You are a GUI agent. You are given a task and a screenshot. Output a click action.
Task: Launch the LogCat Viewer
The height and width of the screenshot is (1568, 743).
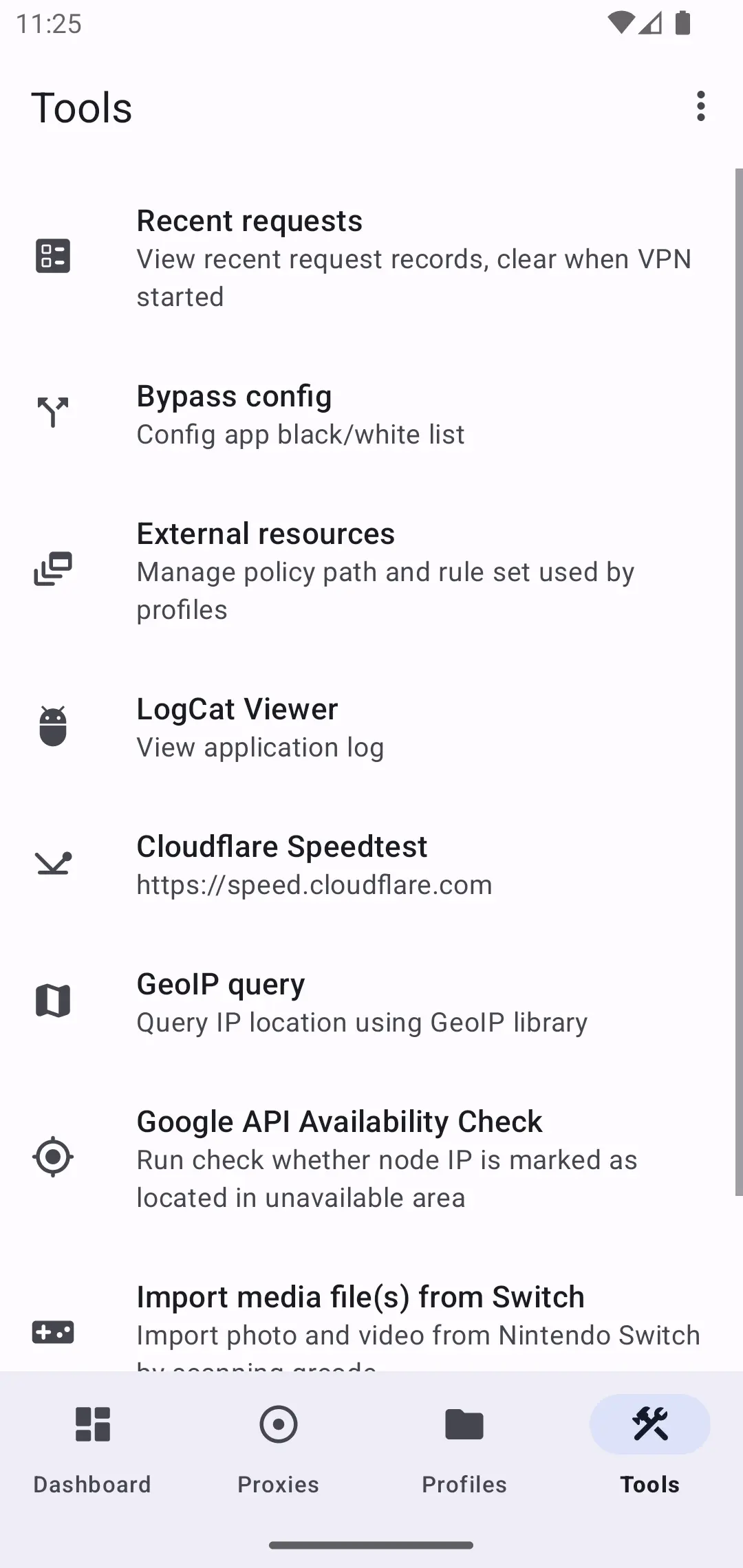[x=371, y=727]
